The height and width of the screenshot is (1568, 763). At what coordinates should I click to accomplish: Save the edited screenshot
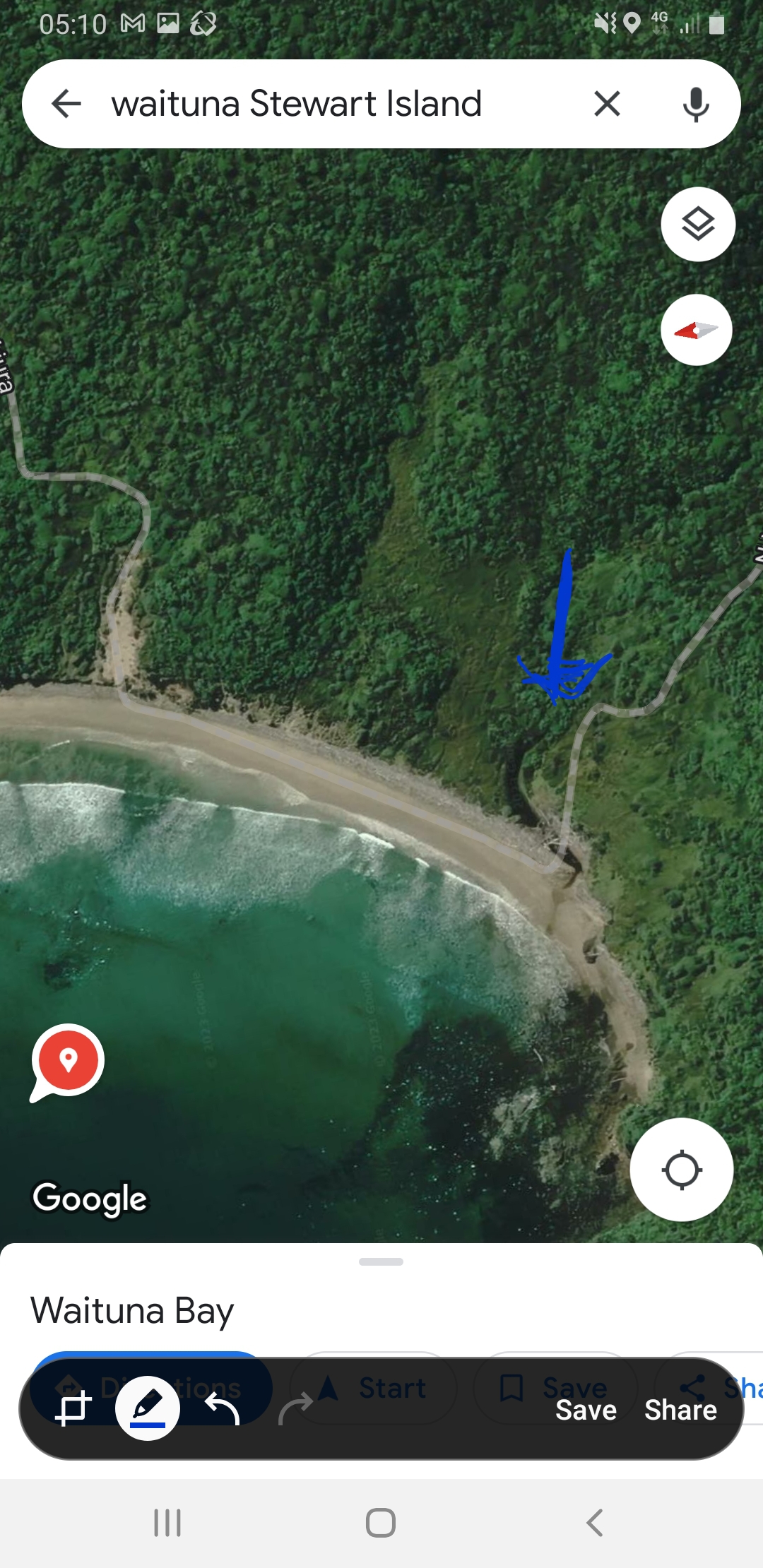point(586,1410)
